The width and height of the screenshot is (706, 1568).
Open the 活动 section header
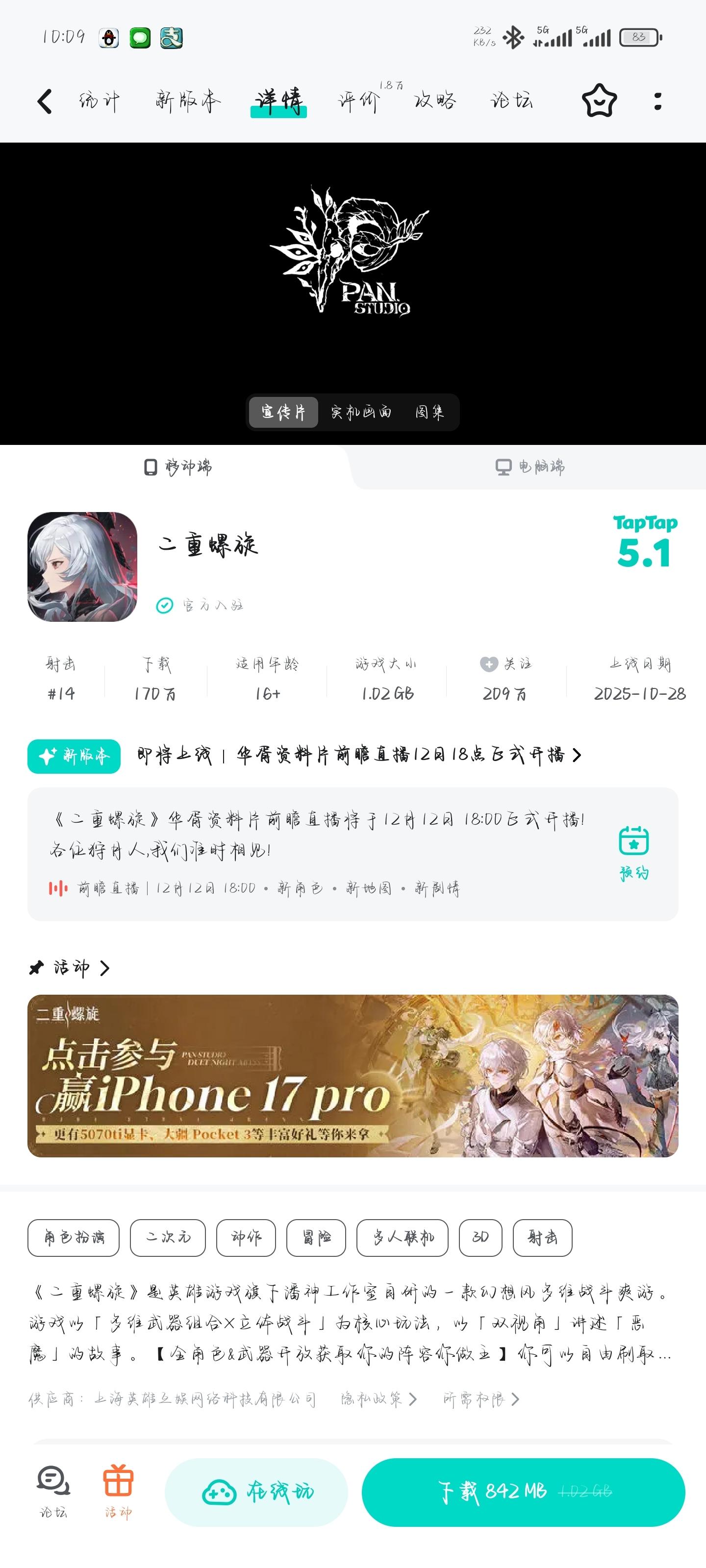70,967
